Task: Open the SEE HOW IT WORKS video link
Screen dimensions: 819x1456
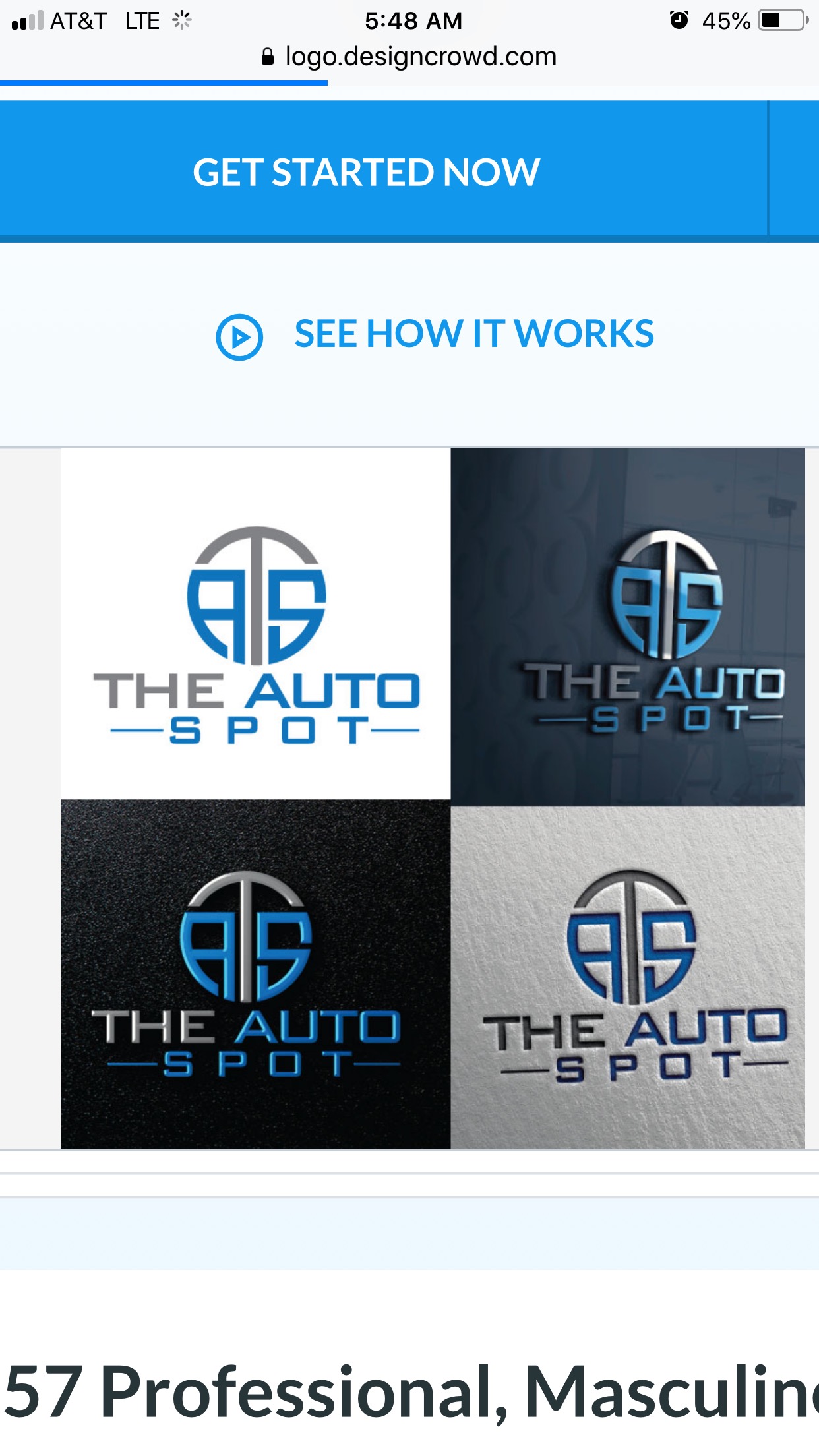Action: tap(435, 334)
